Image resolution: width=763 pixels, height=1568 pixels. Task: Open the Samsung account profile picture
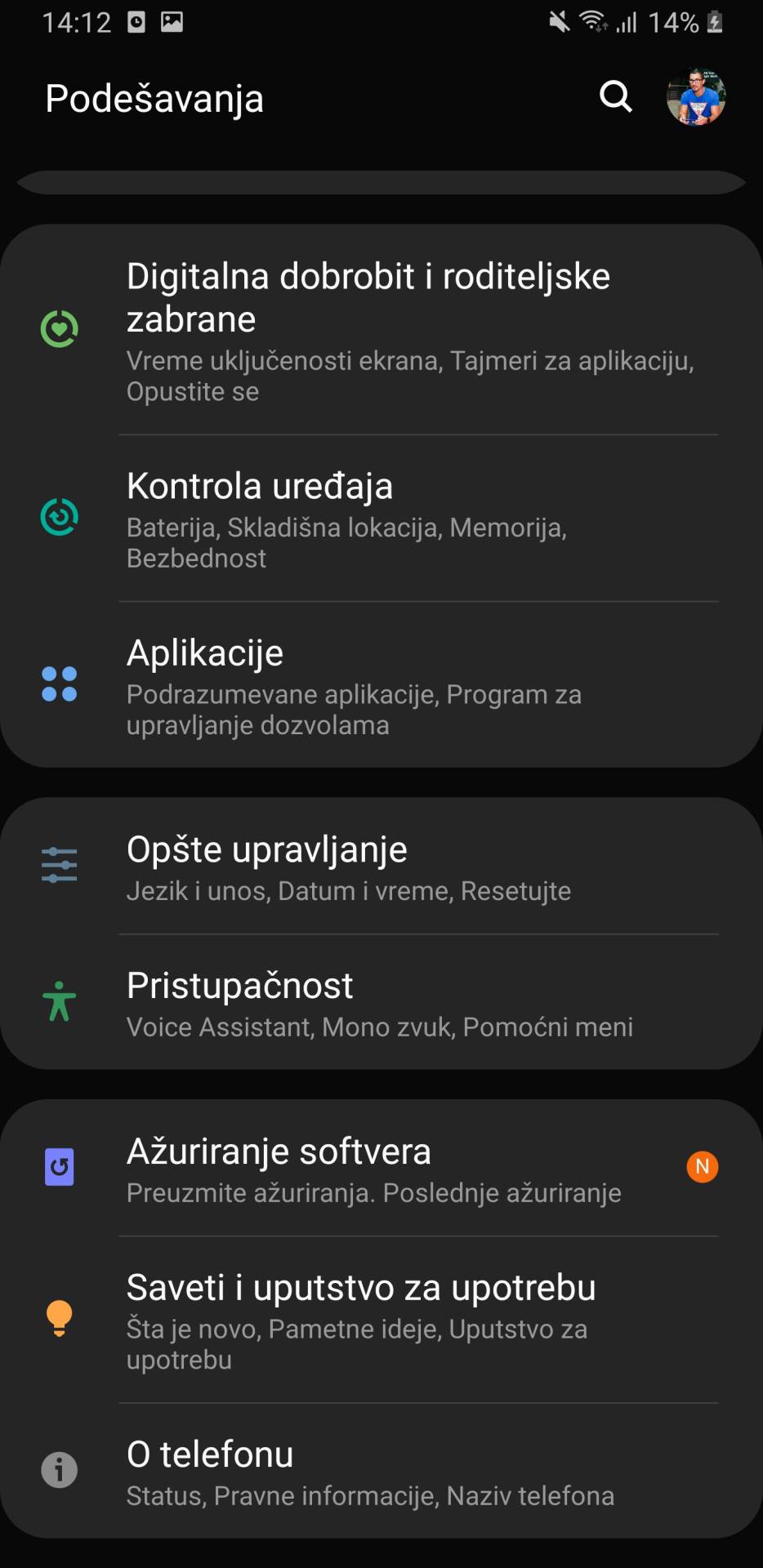click(695, 97)
